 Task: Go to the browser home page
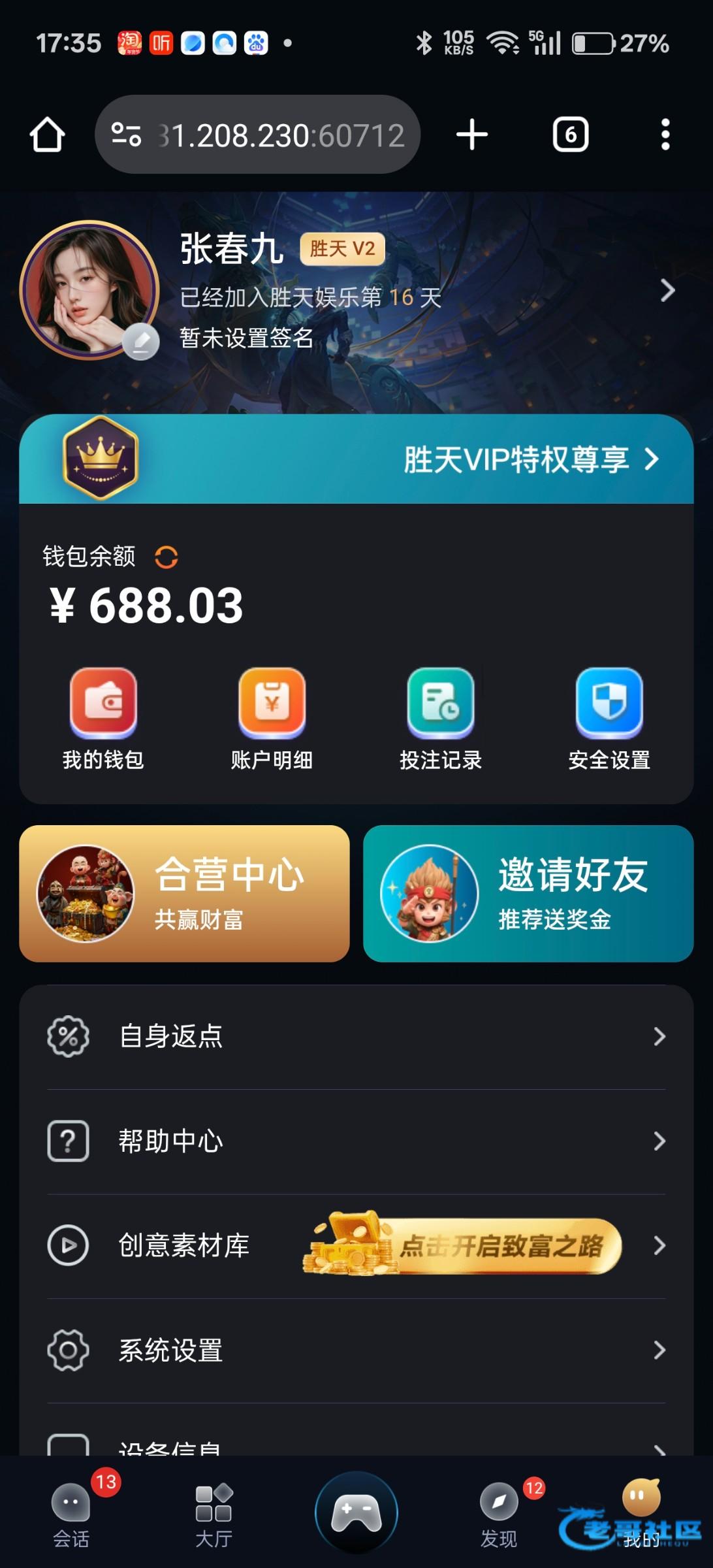[47, 135]
